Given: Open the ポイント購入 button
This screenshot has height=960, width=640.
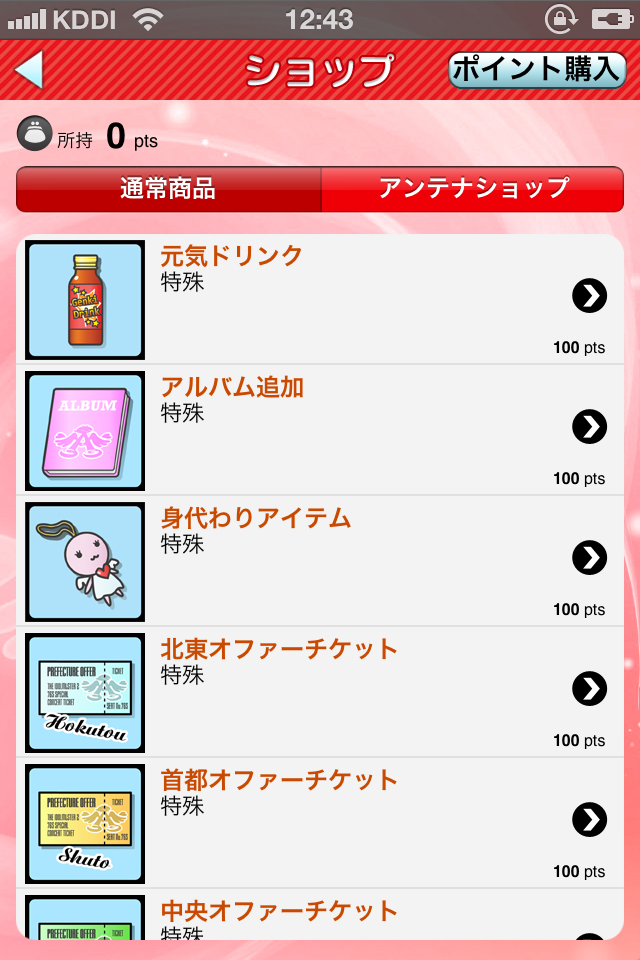Looking at the screenshot, I should coord(537,70).
